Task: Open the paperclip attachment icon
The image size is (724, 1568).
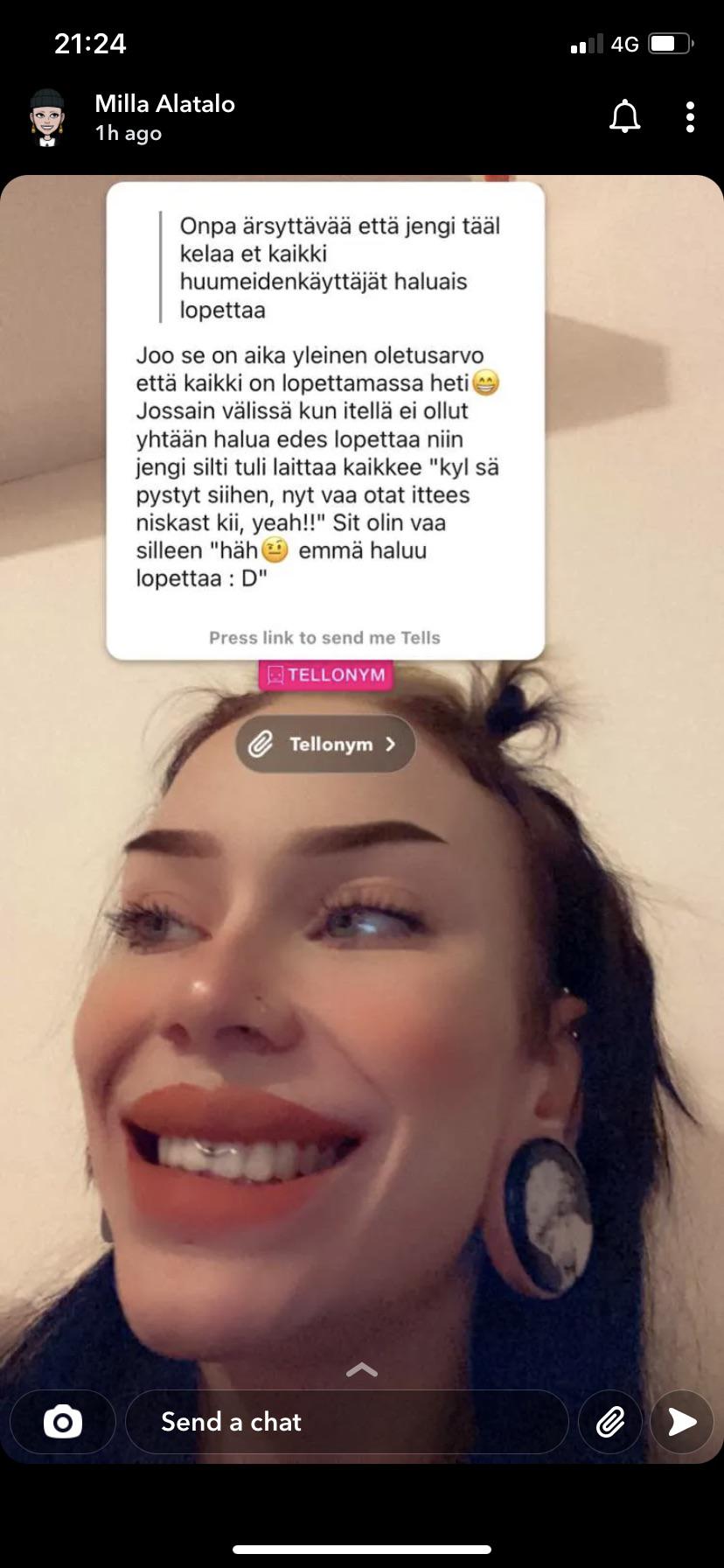Action: (610, 1422)
